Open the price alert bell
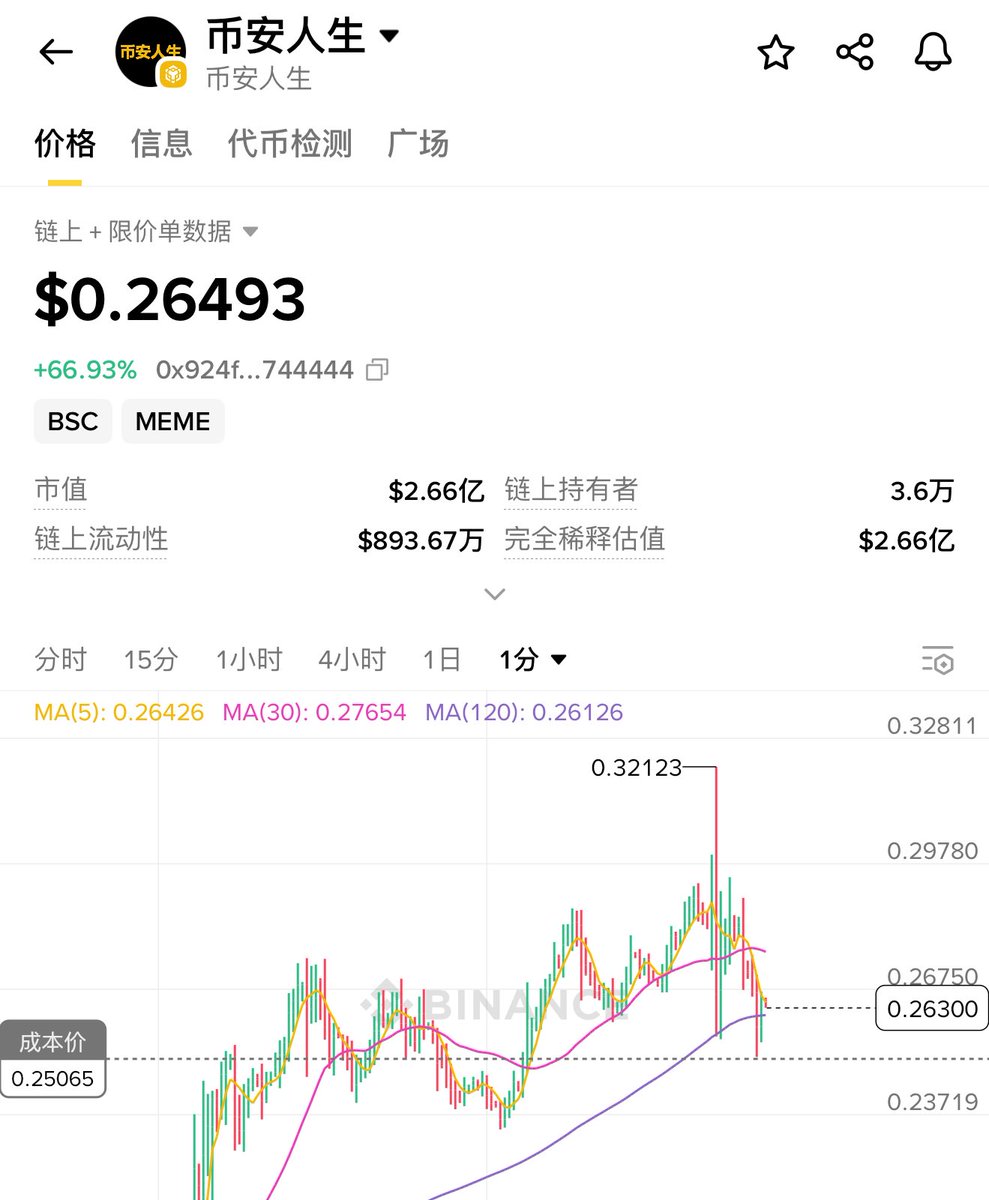Viewport: 989px width, 1200px height. (933, 53)
